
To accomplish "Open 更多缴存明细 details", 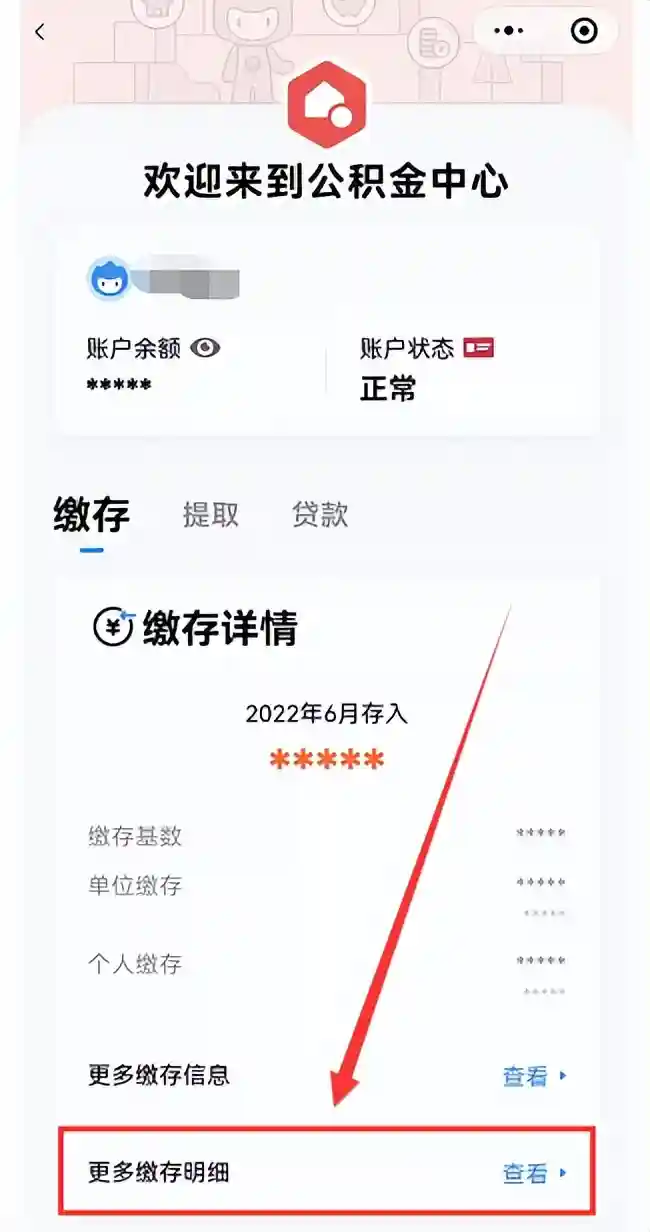I will [x=534, y=1173].
